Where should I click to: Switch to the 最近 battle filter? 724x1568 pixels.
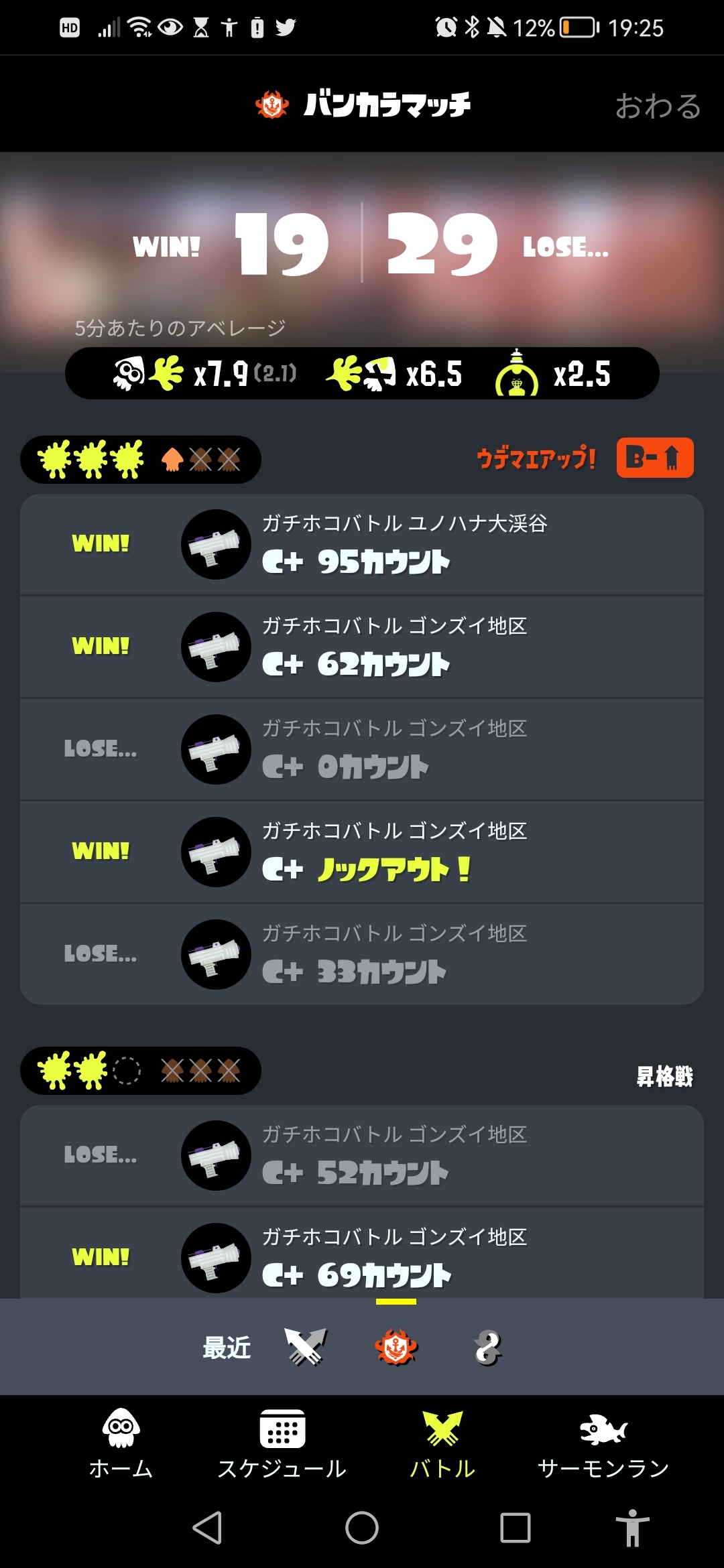(227, 1347)
